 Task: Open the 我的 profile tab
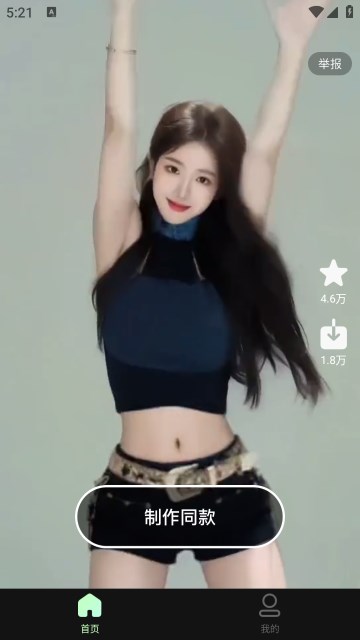270,613
